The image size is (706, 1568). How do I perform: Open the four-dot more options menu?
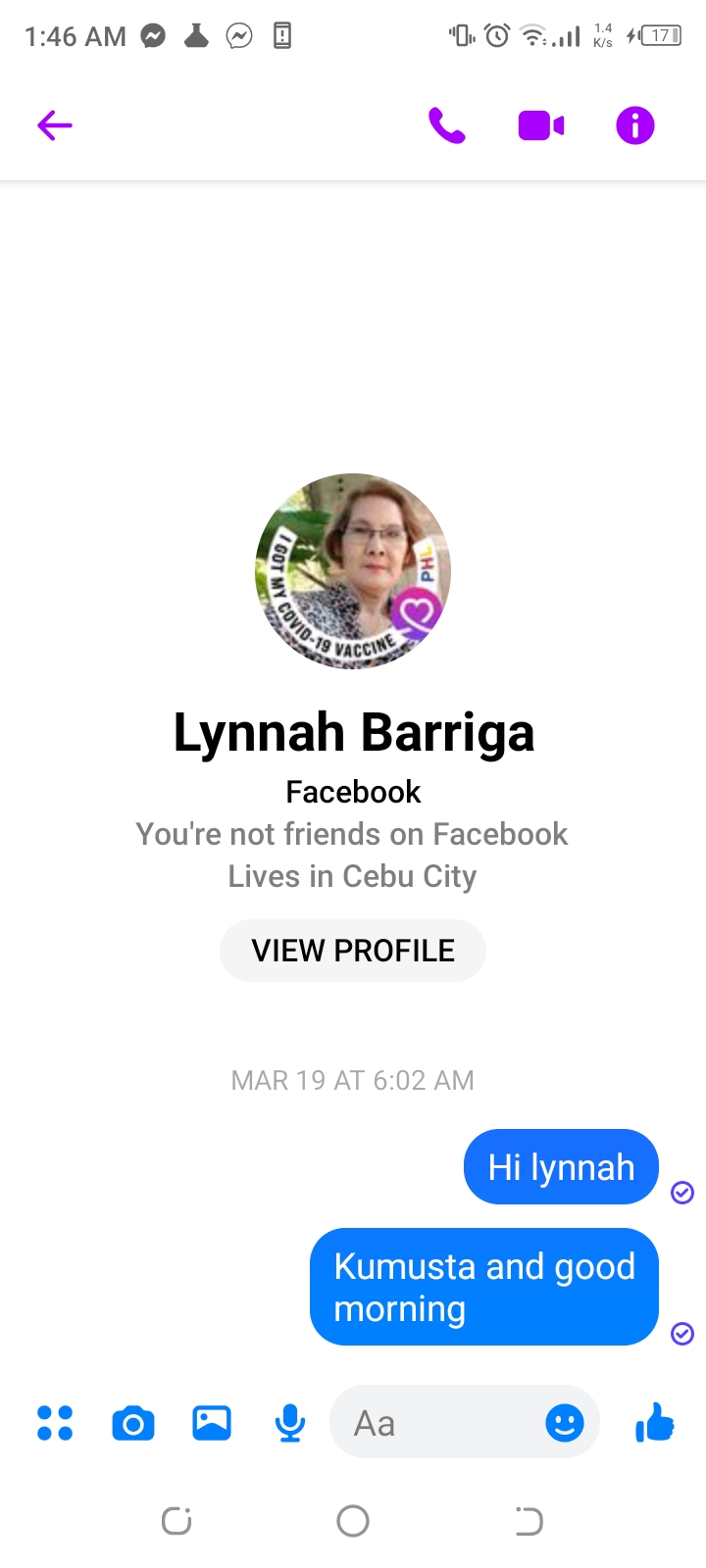coord(55,1423)
